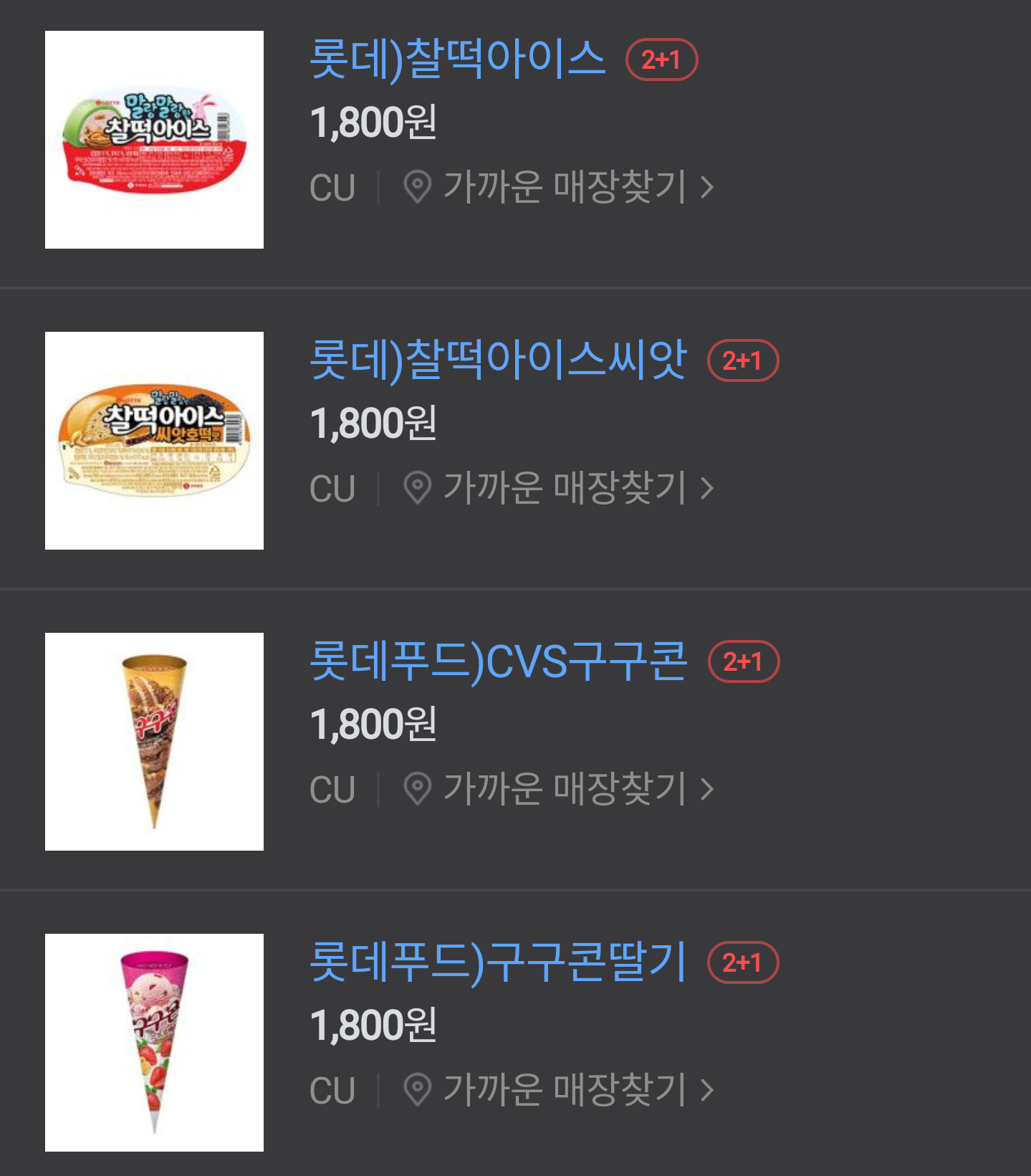Find nearby store for 롯데푸드)구구콘딸기
Screen dimensions: 1031x1176
click(x=559, y=1090)
